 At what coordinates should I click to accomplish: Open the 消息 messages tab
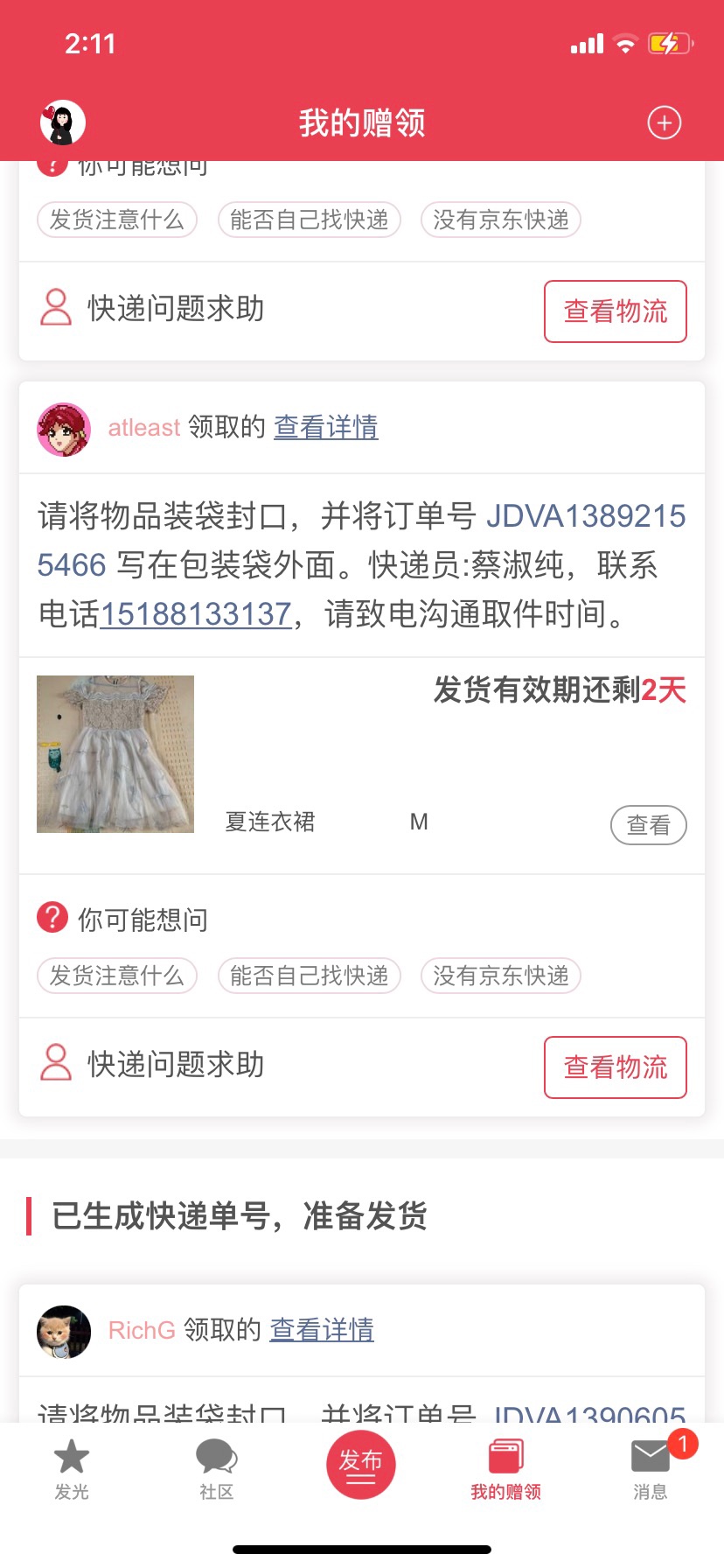point(651,1470)
